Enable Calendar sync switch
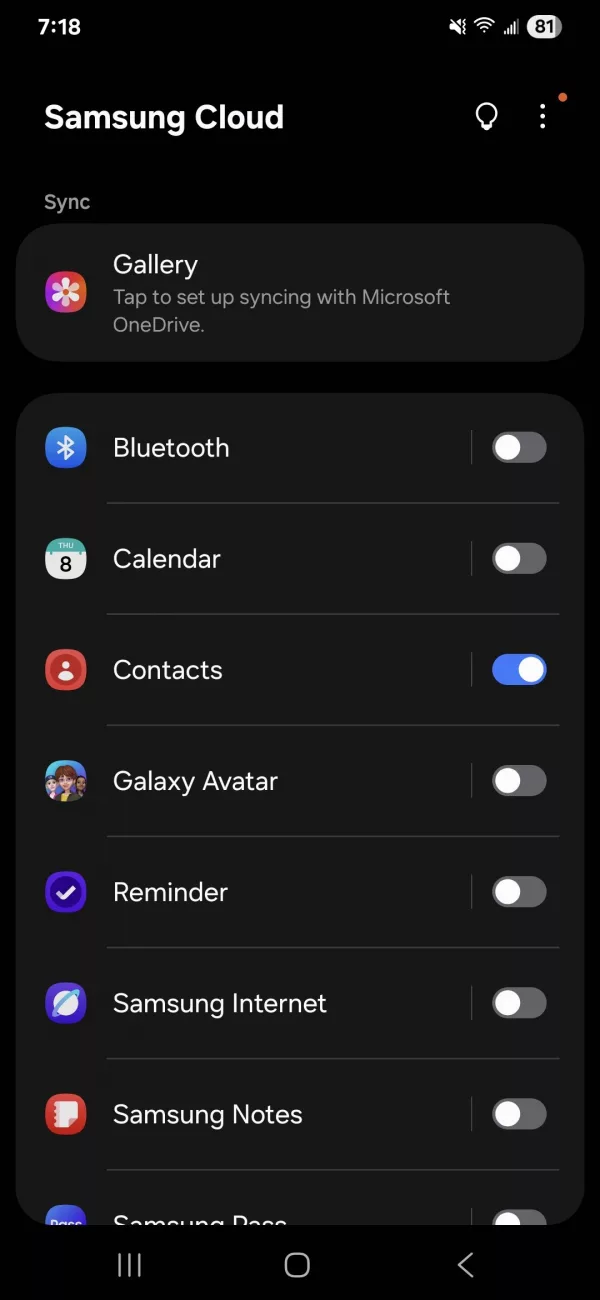 point(519,559)
